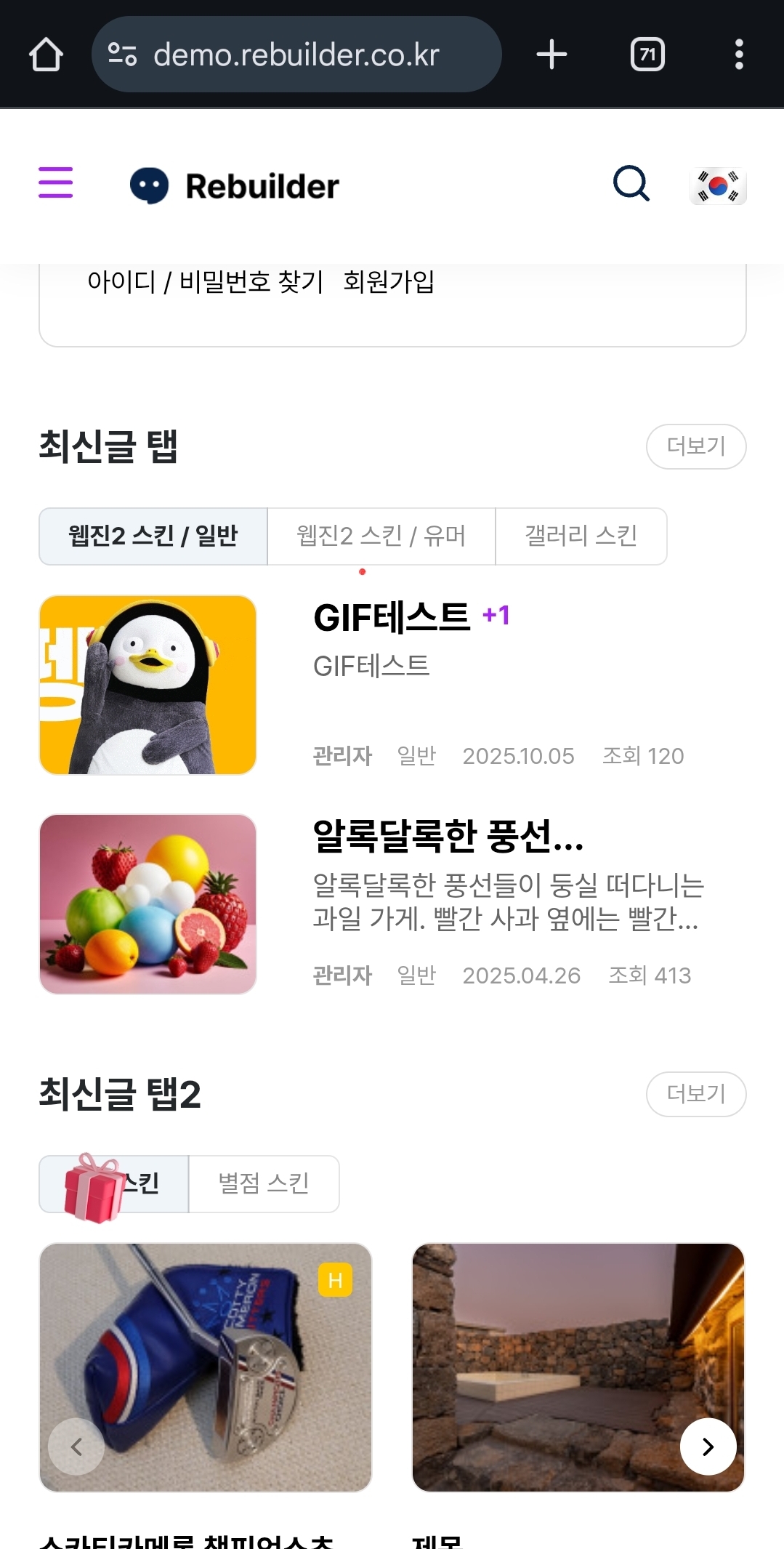Viewport: 784px width, 1549px height.
Task: Open the browser overflow menu
Action: pos(738,55)
